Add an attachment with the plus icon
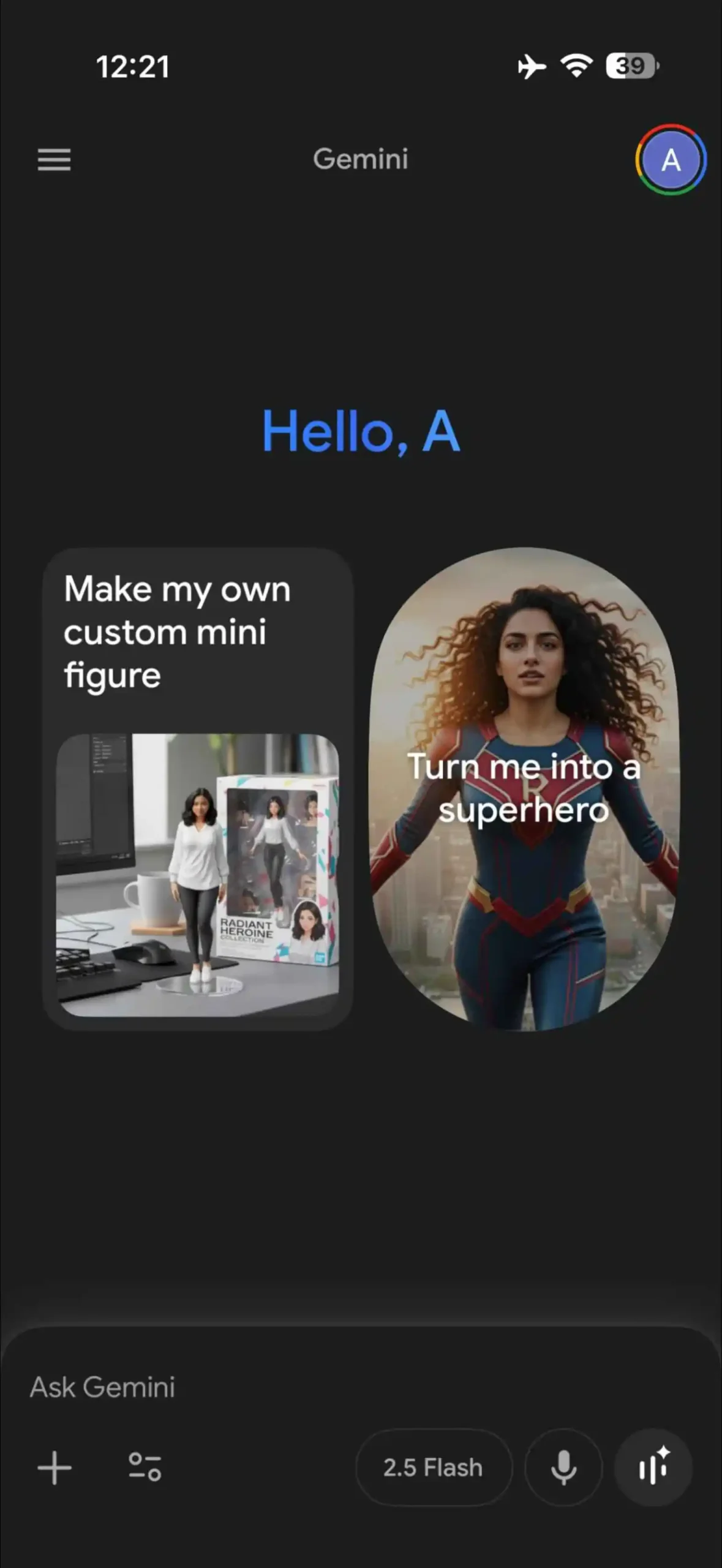This screenshot has width=722, height=1568. coord(55,1468)
